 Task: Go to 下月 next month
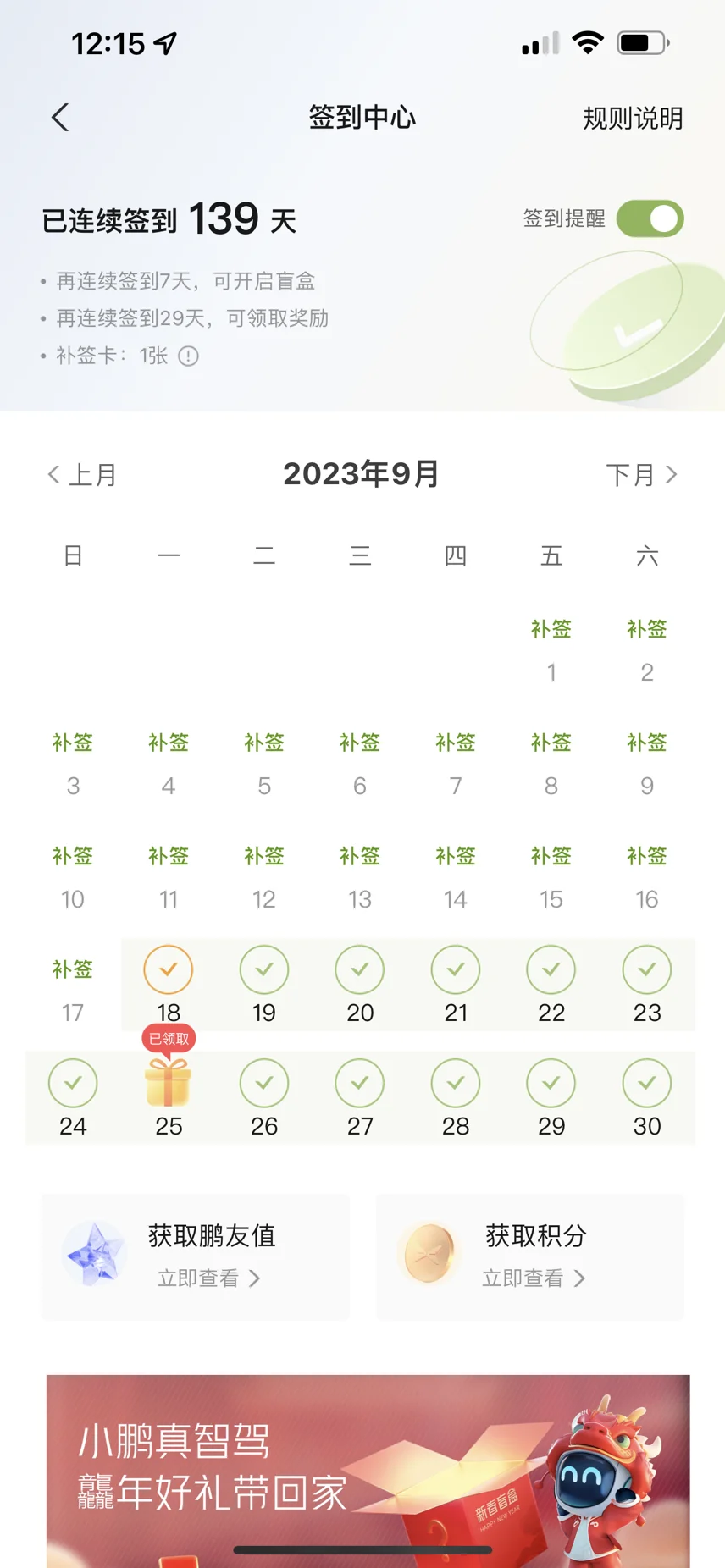point(641,475)
